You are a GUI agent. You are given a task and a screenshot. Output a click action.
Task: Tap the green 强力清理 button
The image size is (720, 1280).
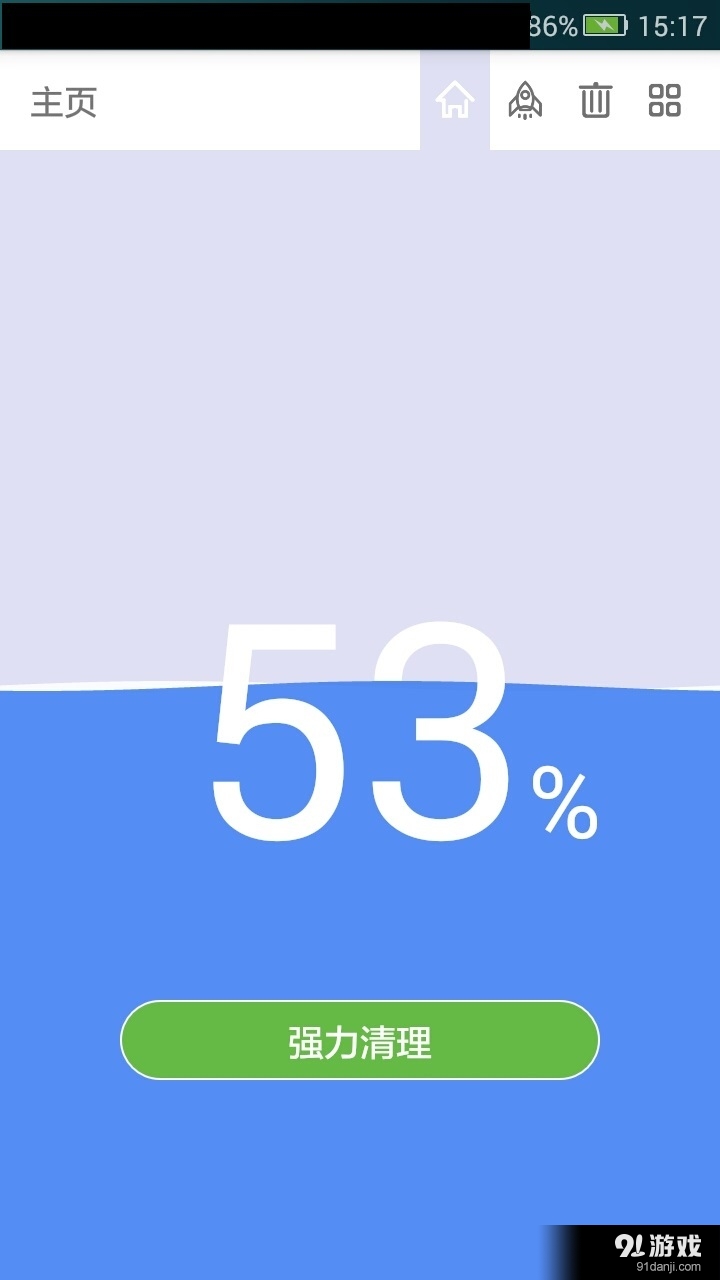[x=360, y=1040]
